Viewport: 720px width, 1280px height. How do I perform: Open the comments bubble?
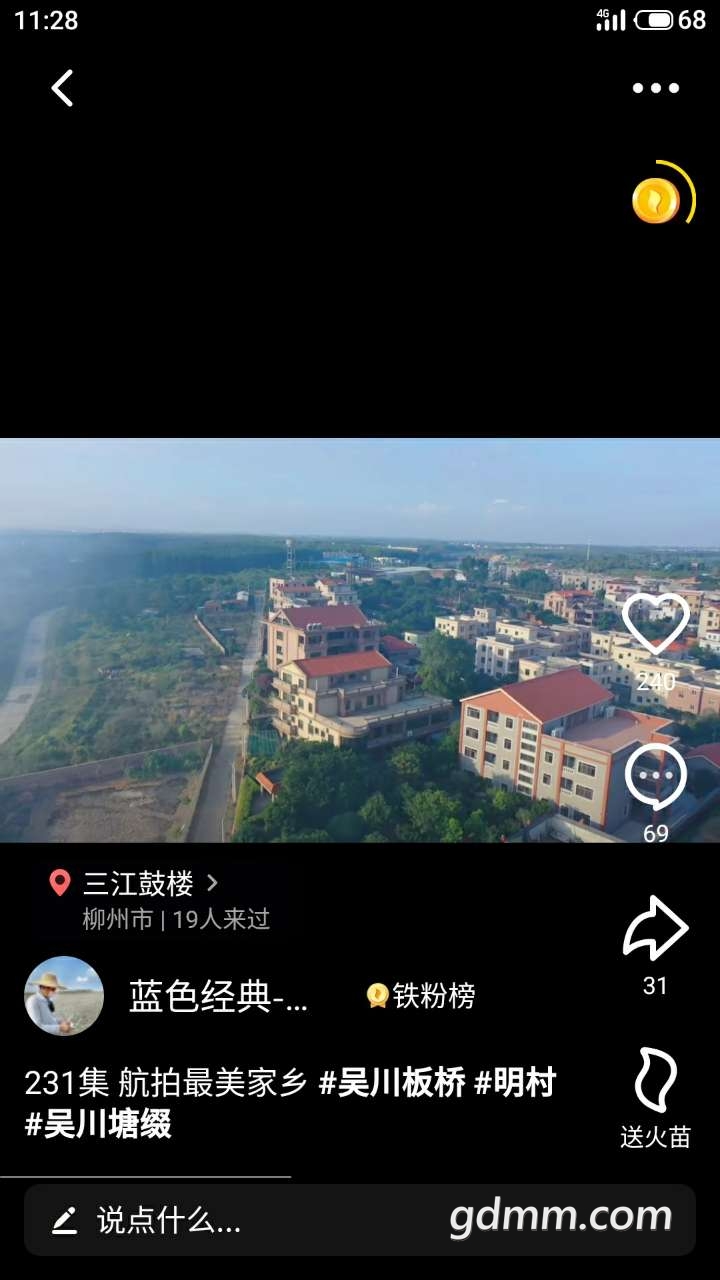[x=656, y=777]
